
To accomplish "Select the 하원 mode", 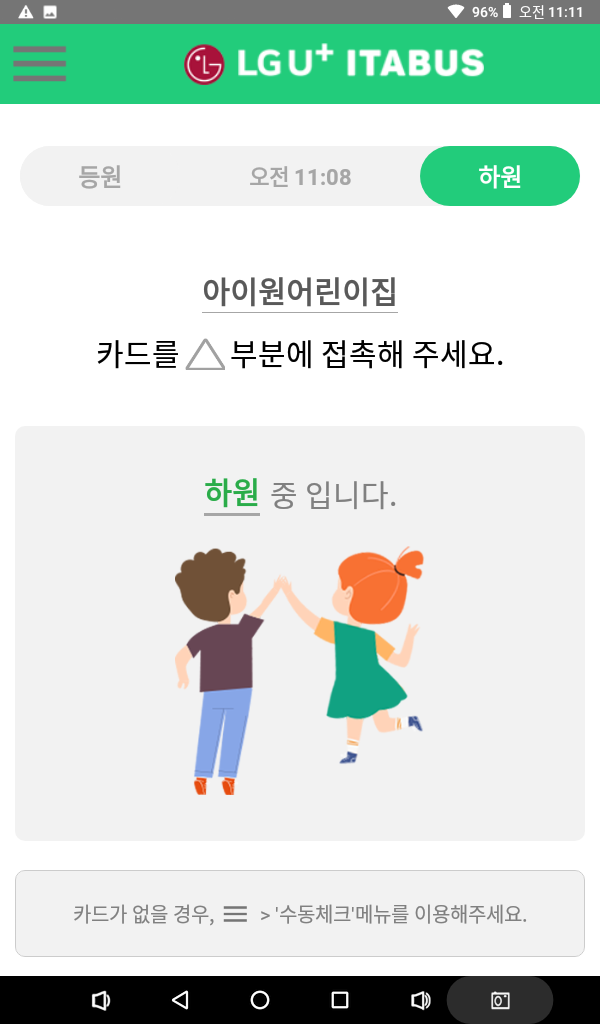I will point(499,177).
